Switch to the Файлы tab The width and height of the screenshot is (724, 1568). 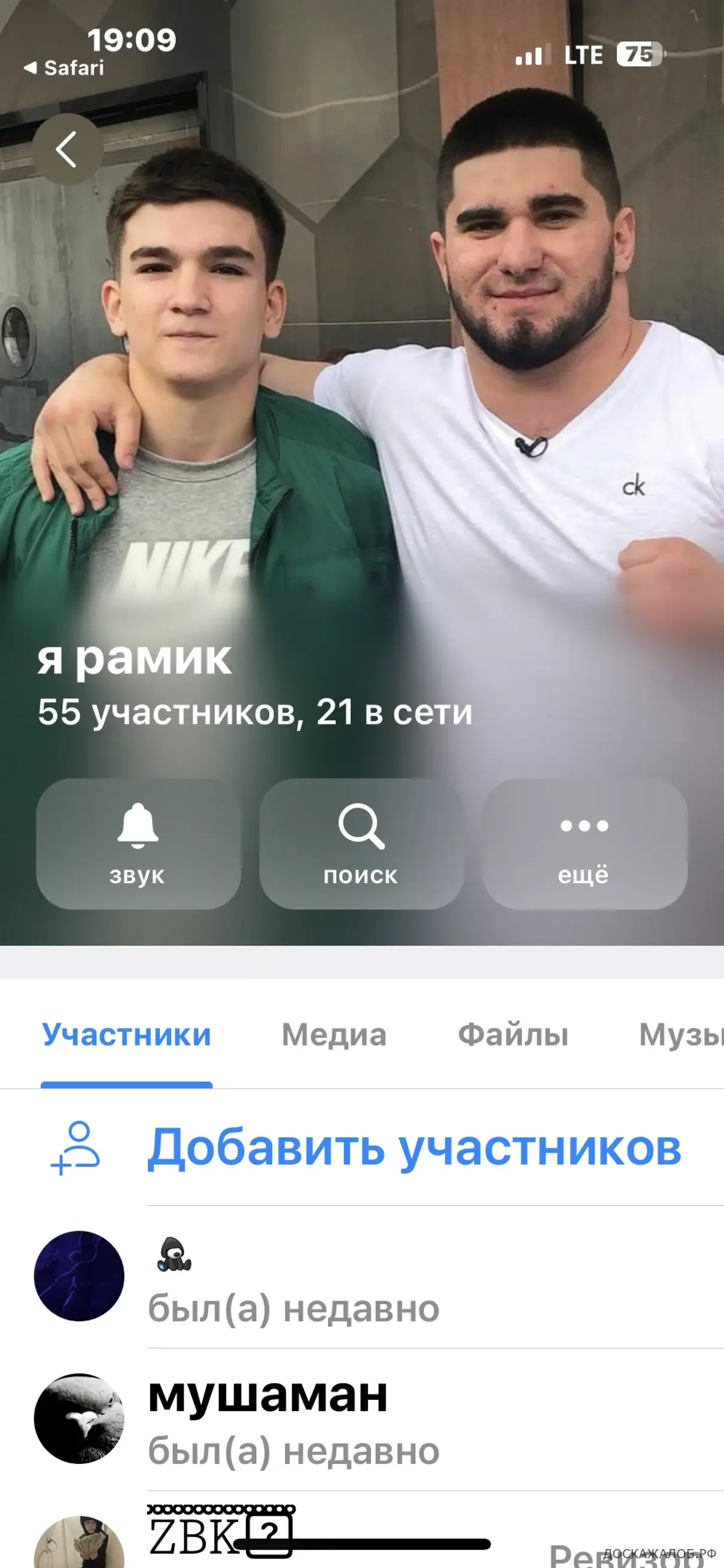513,1035
